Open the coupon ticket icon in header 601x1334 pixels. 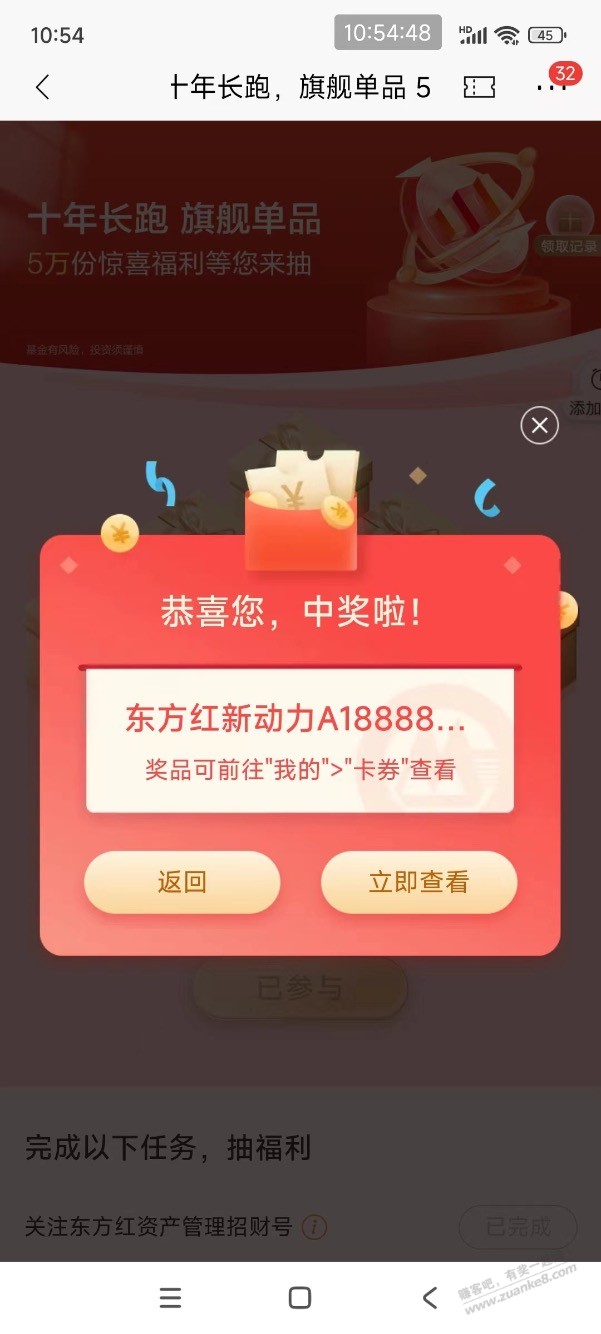480,88
